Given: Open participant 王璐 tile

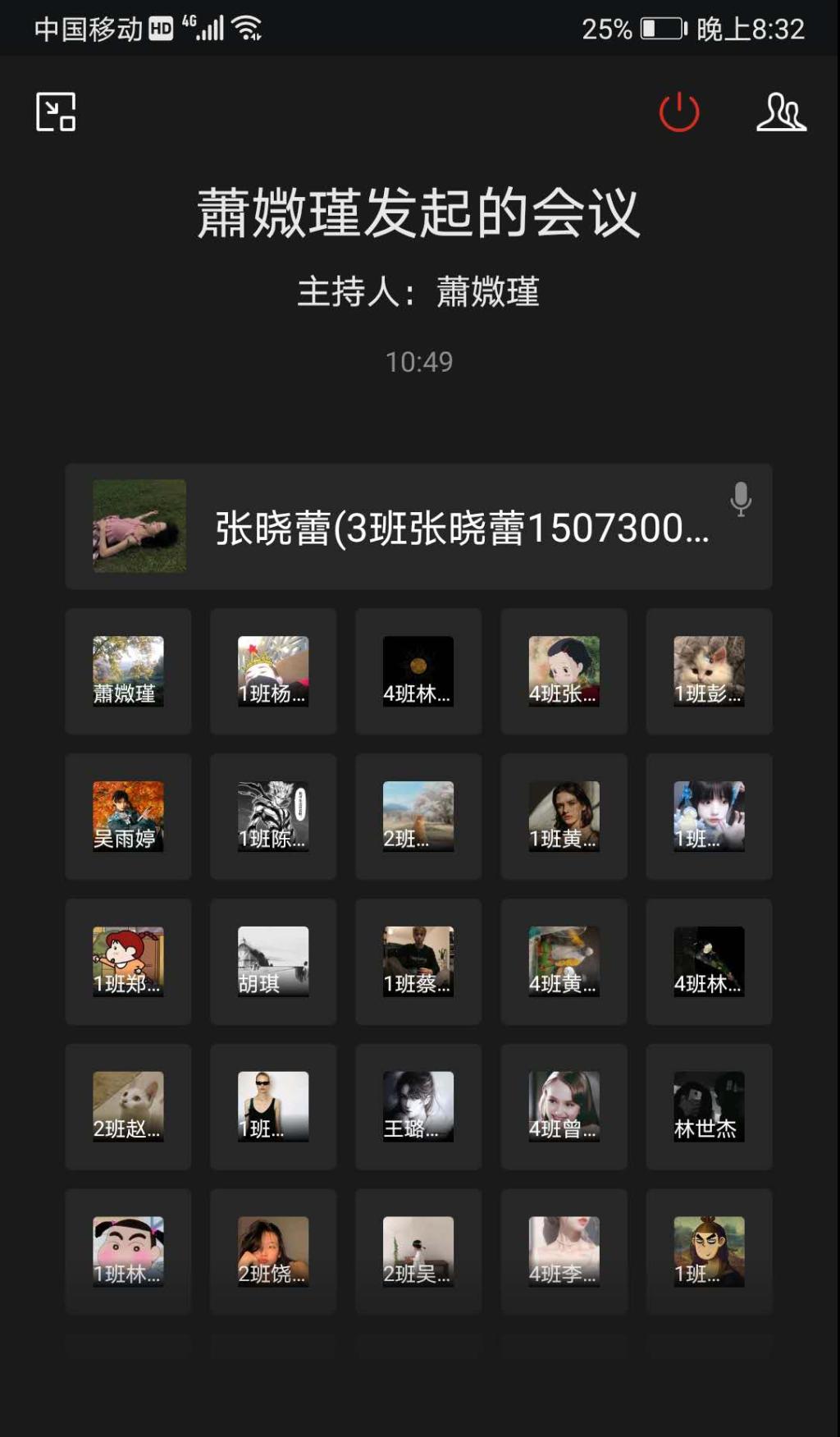Looking at the screenshot, I should pos(418,1107).
